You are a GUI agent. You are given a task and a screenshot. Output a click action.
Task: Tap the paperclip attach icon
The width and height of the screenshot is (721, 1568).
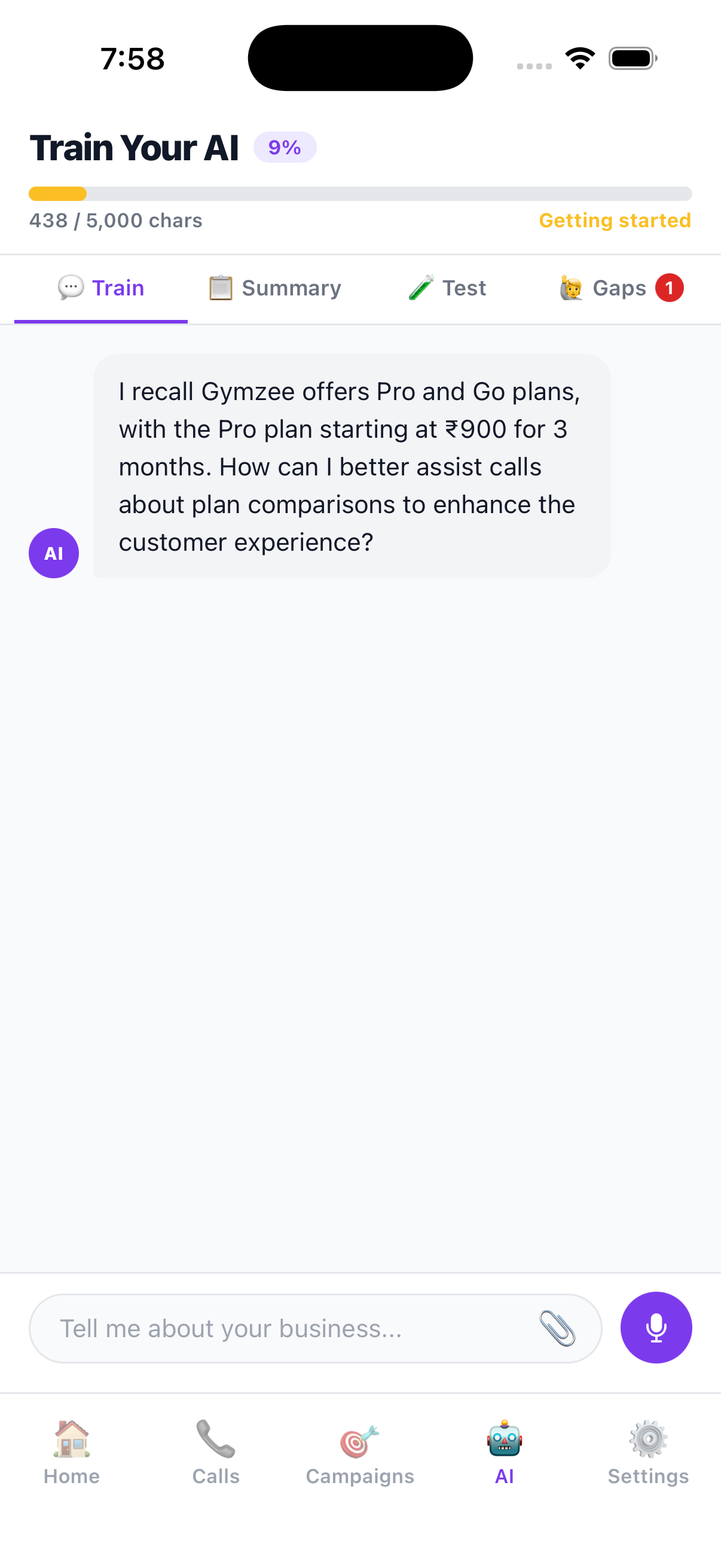pos(557,1328)
